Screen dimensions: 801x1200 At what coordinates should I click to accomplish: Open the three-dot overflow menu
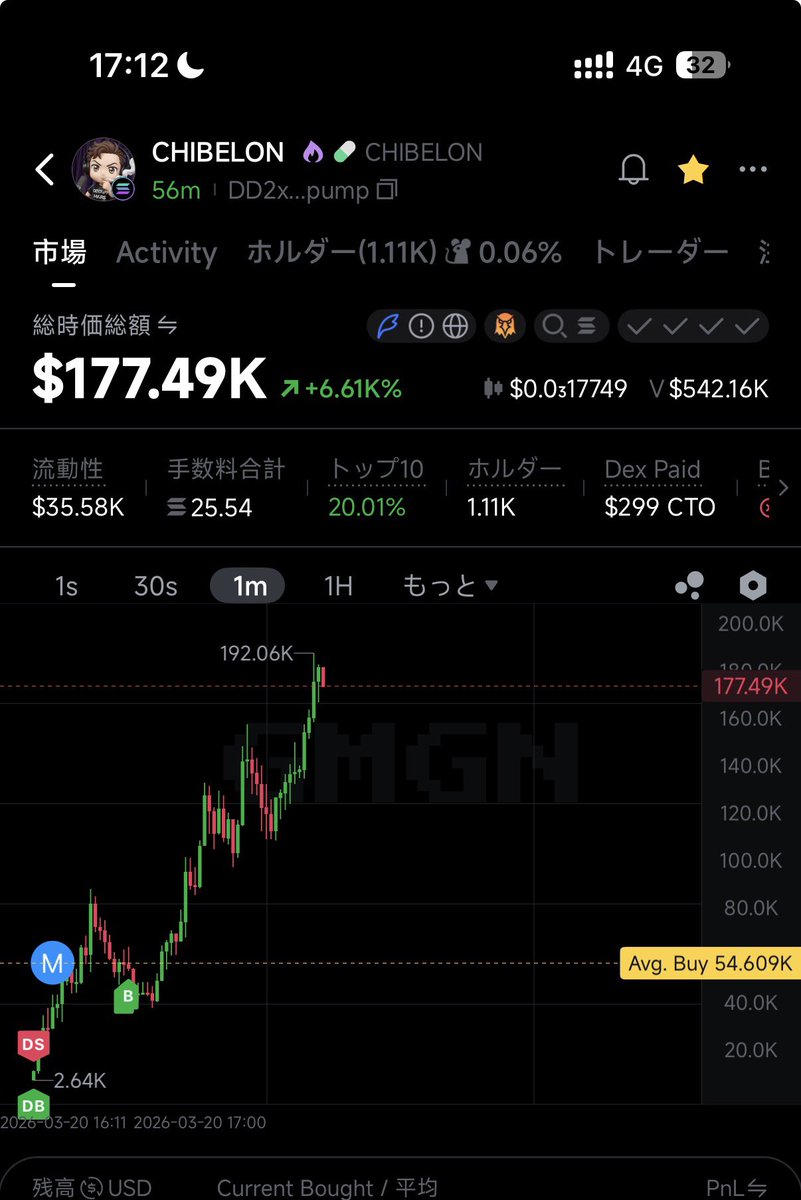[x=752, y=170]
